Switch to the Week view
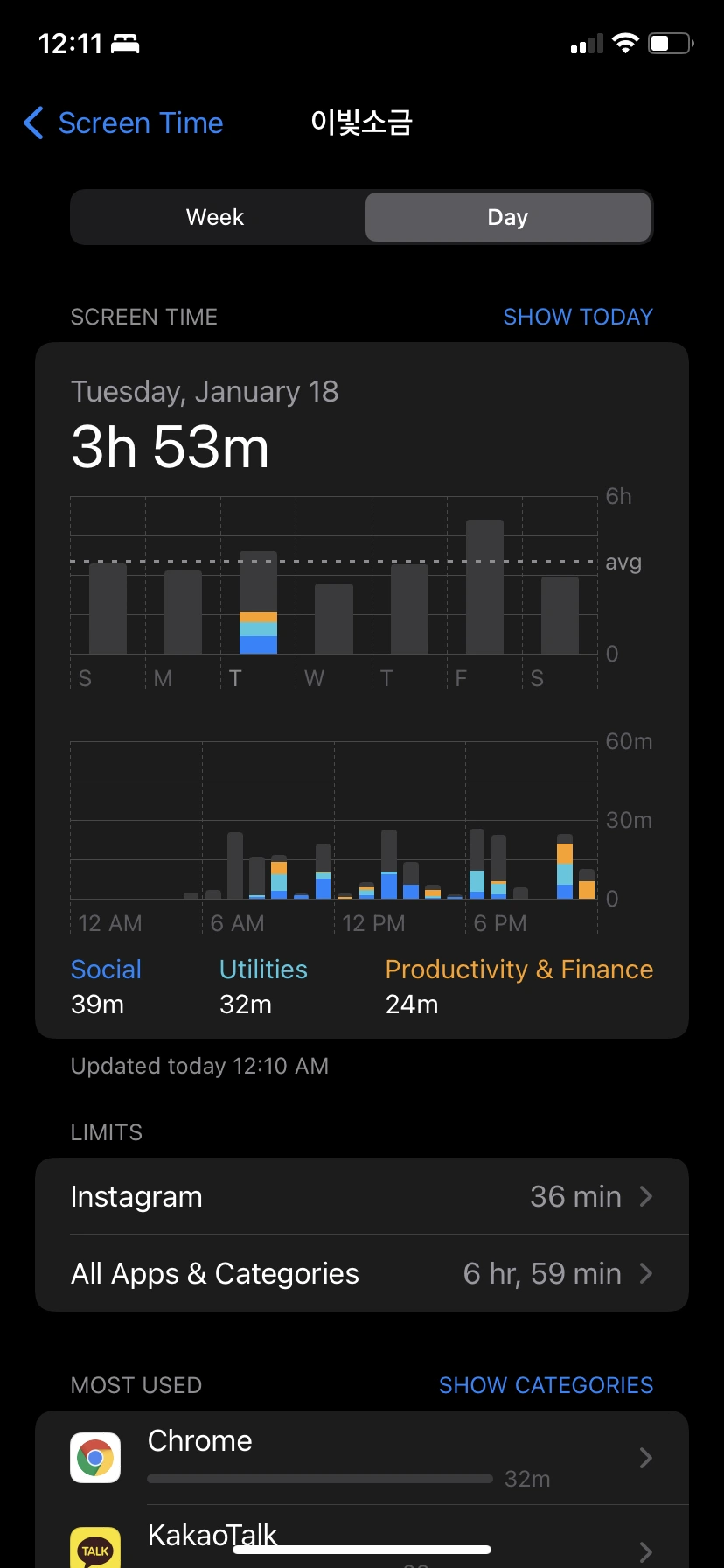Image resolution: width=724 pixels, height=1568 pixels. click(x=215, y=217)
